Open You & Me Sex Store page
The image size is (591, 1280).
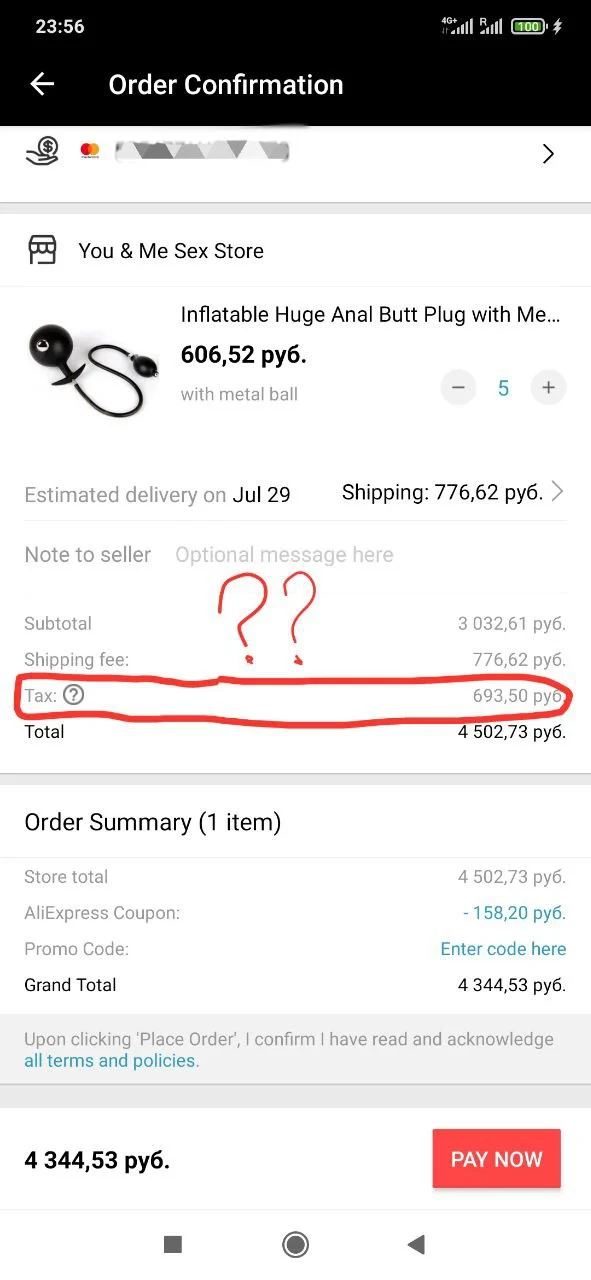tap(171, 251)
